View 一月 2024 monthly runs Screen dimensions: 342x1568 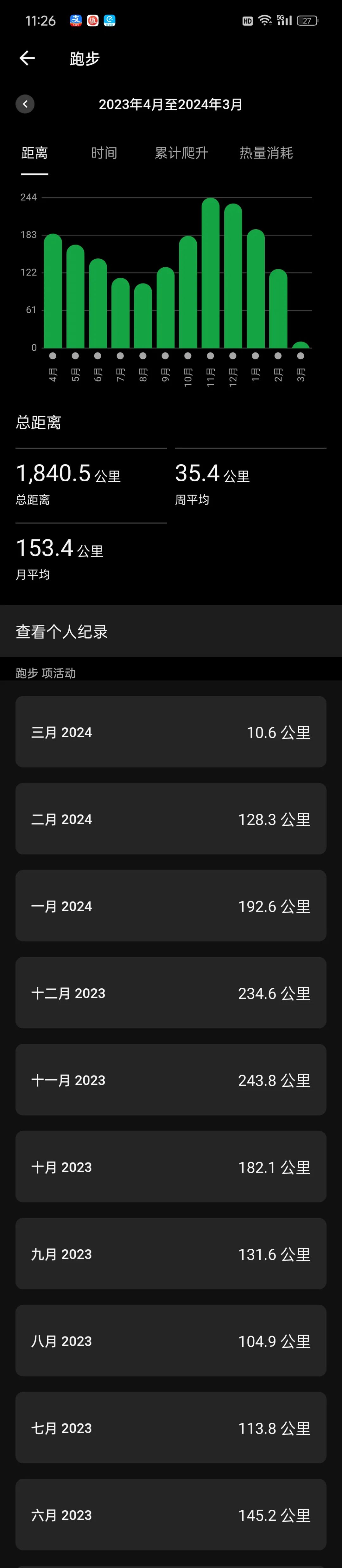171,906
